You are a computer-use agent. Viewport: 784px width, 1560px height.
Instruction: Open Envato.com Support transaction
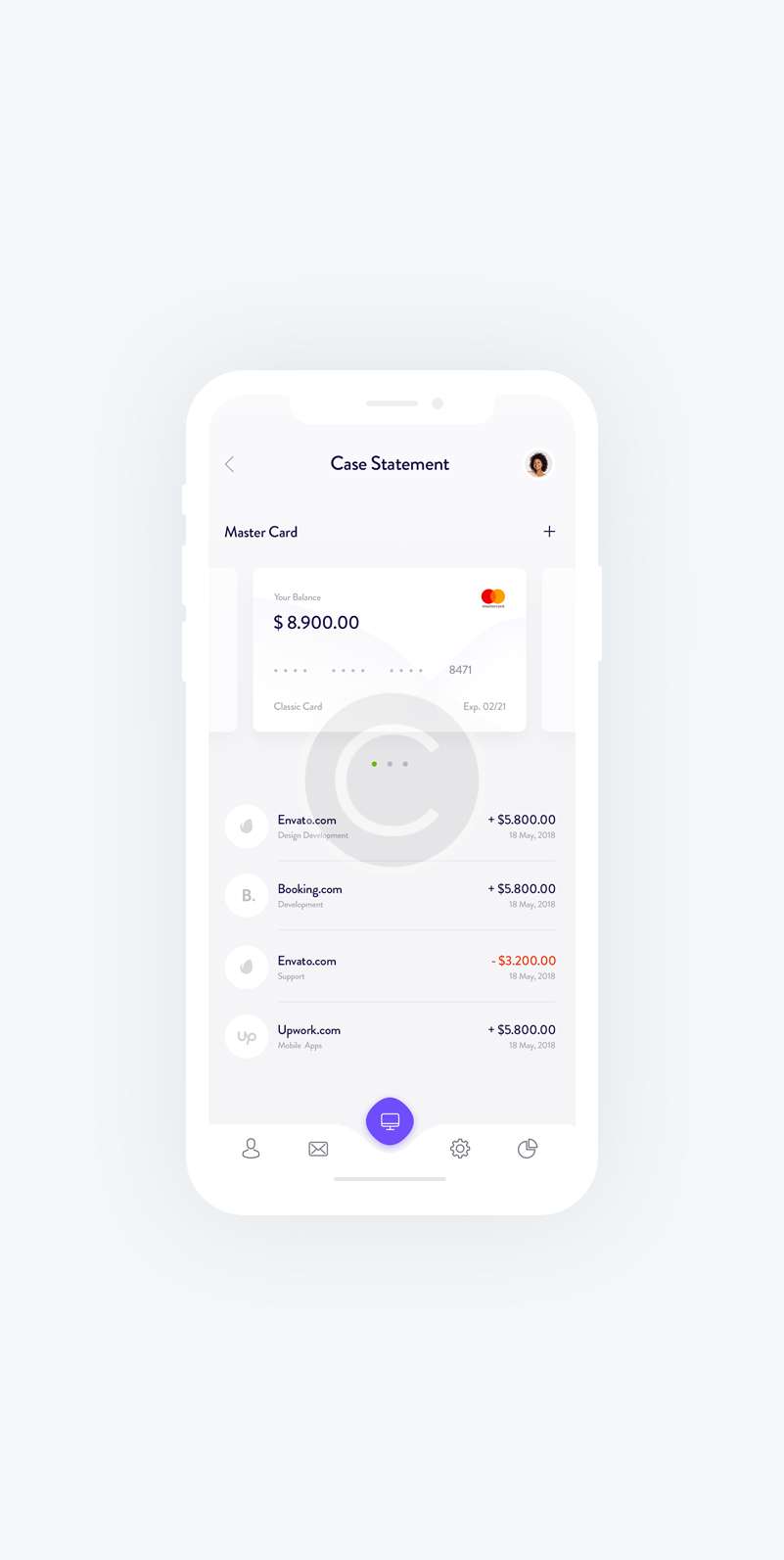click(390, 967)
